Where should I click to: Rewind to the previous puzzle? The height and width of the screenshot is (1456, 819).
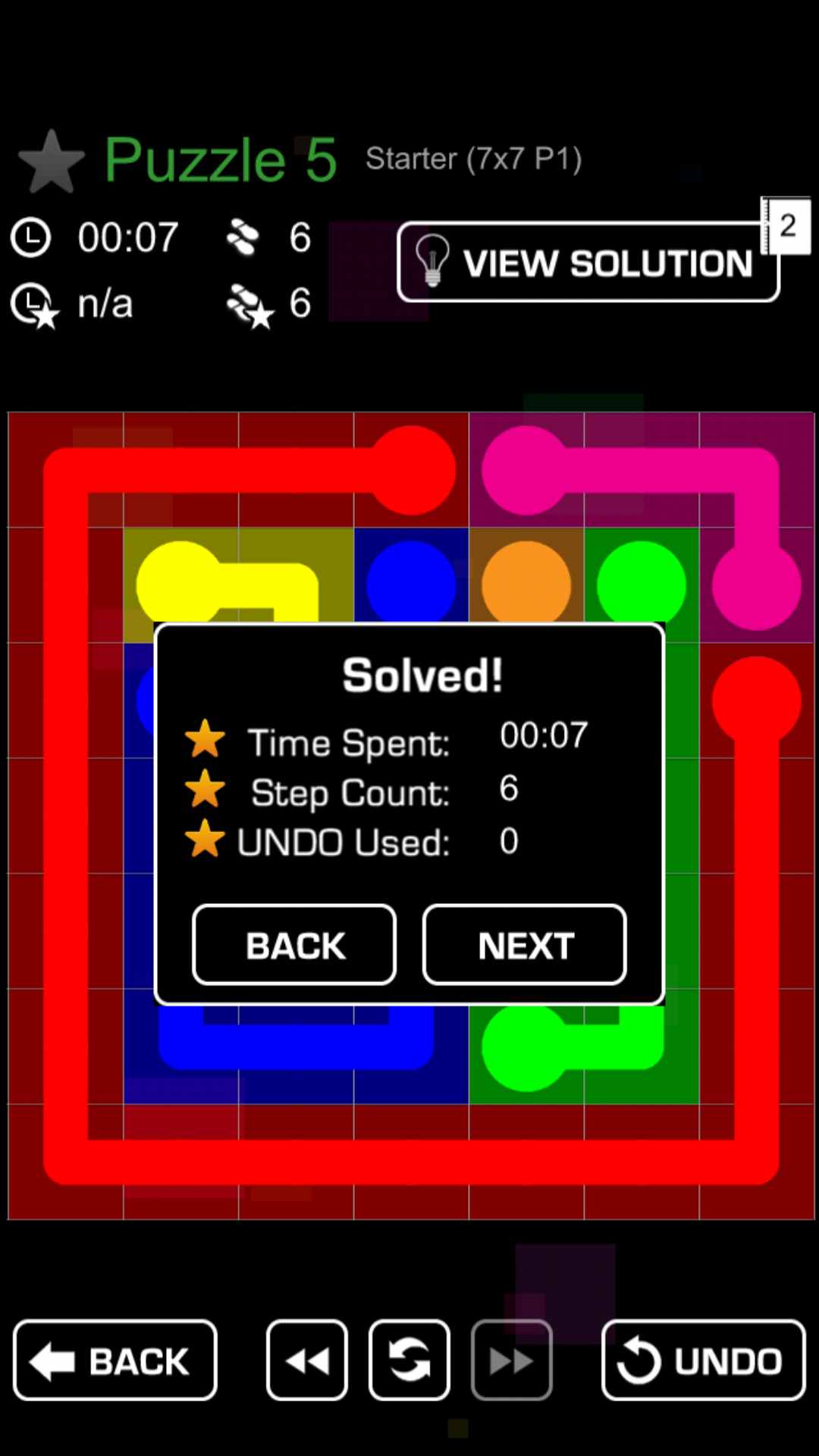click(x=307, y=1360)
